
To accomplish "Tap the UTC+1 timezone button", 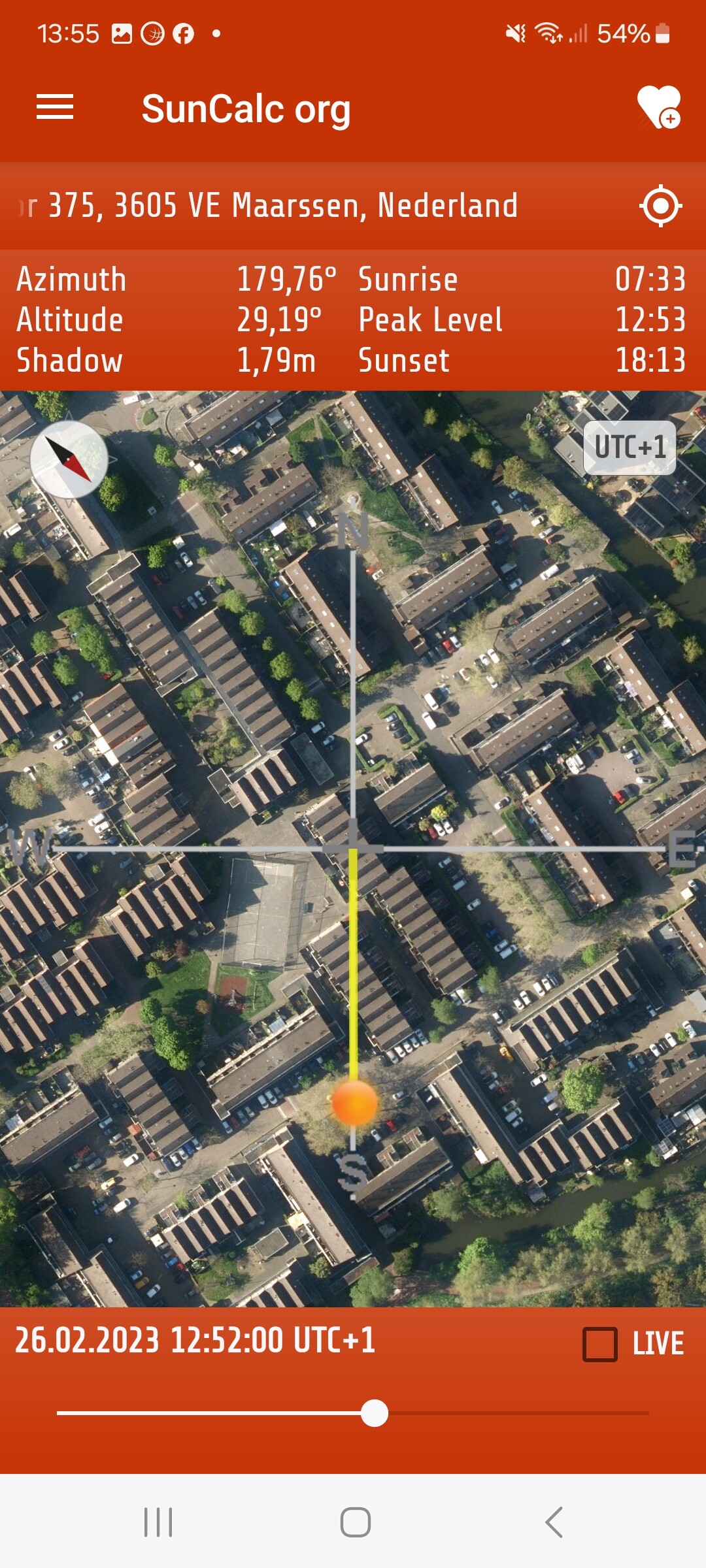I will (x=630, y=448).
